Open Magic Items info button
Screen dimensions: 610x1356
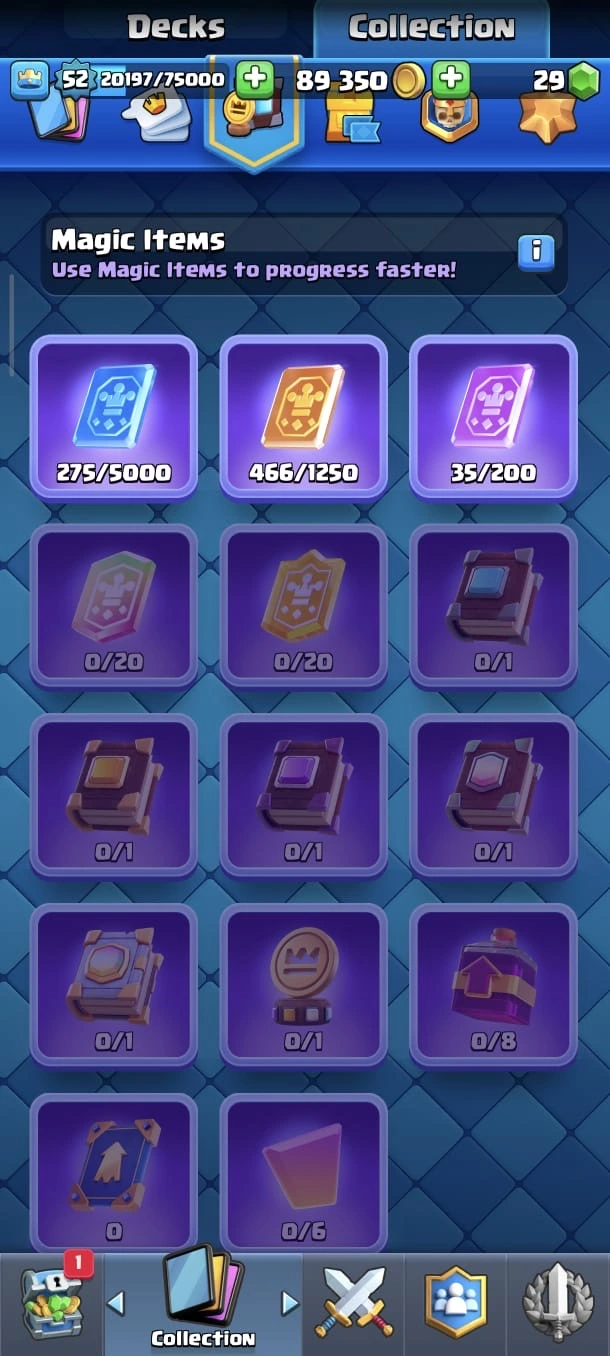click(x=536, y=251)
